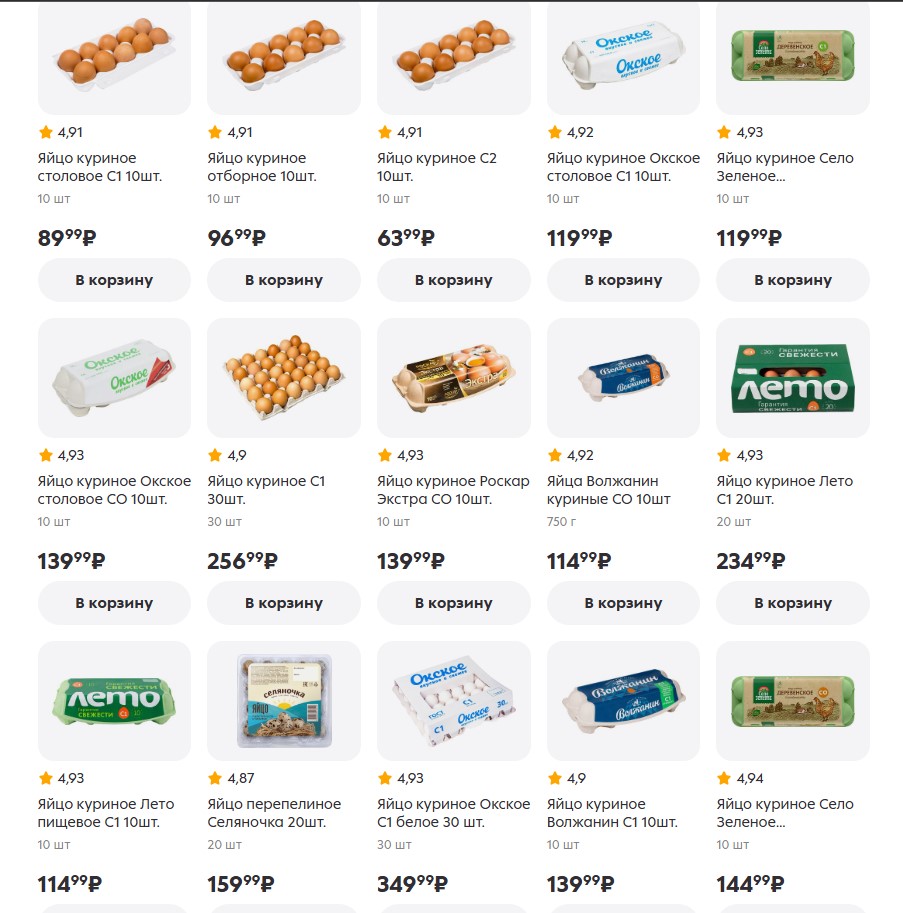Image resolution: width=903 pixels, height=913 pixels.
Task: Open Яйцо куриное С1 30шт. product image
Action: click(x=284, y=377)
